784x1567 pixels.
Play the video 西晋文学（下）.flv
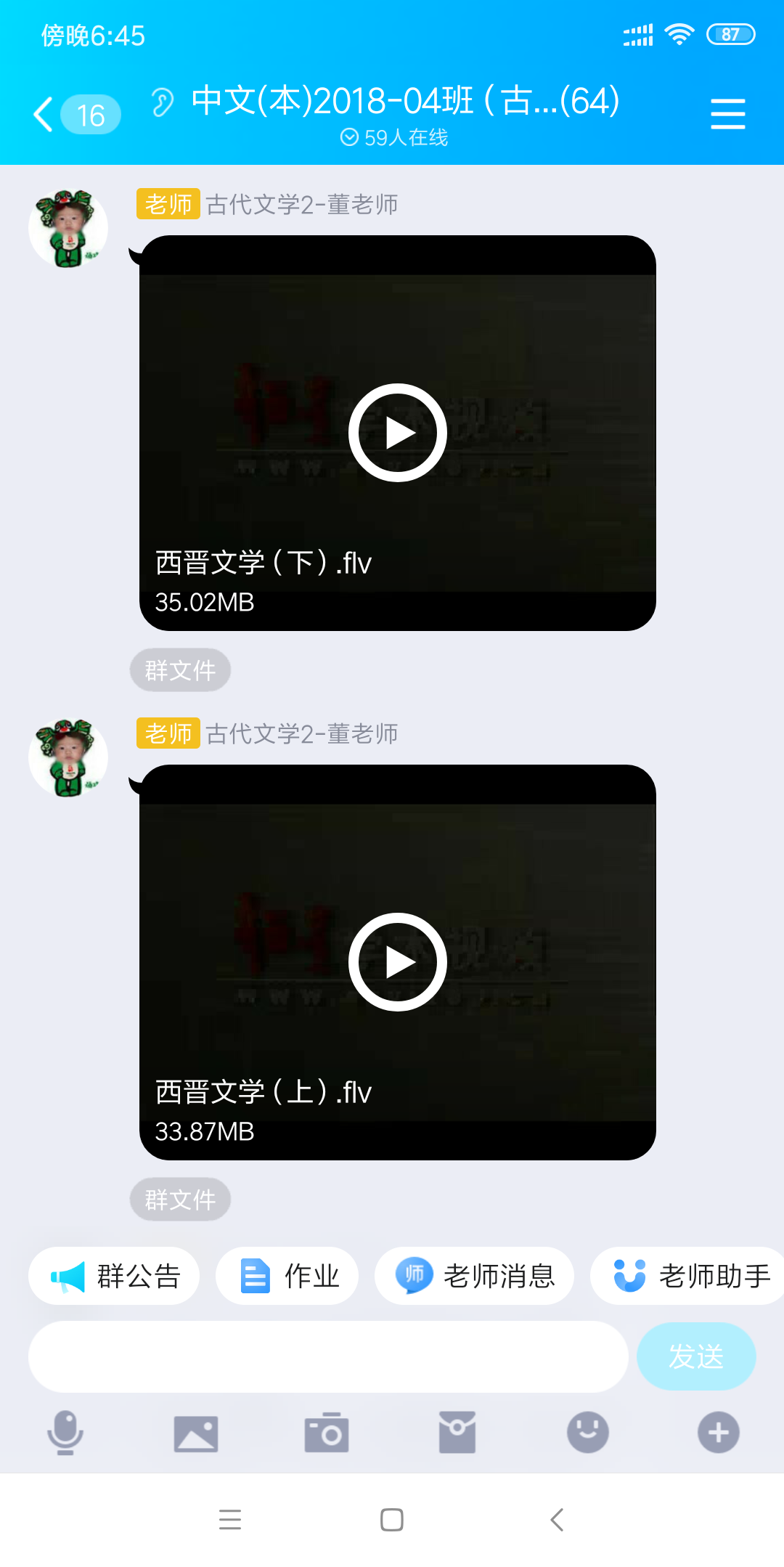[x=397, y=433]
